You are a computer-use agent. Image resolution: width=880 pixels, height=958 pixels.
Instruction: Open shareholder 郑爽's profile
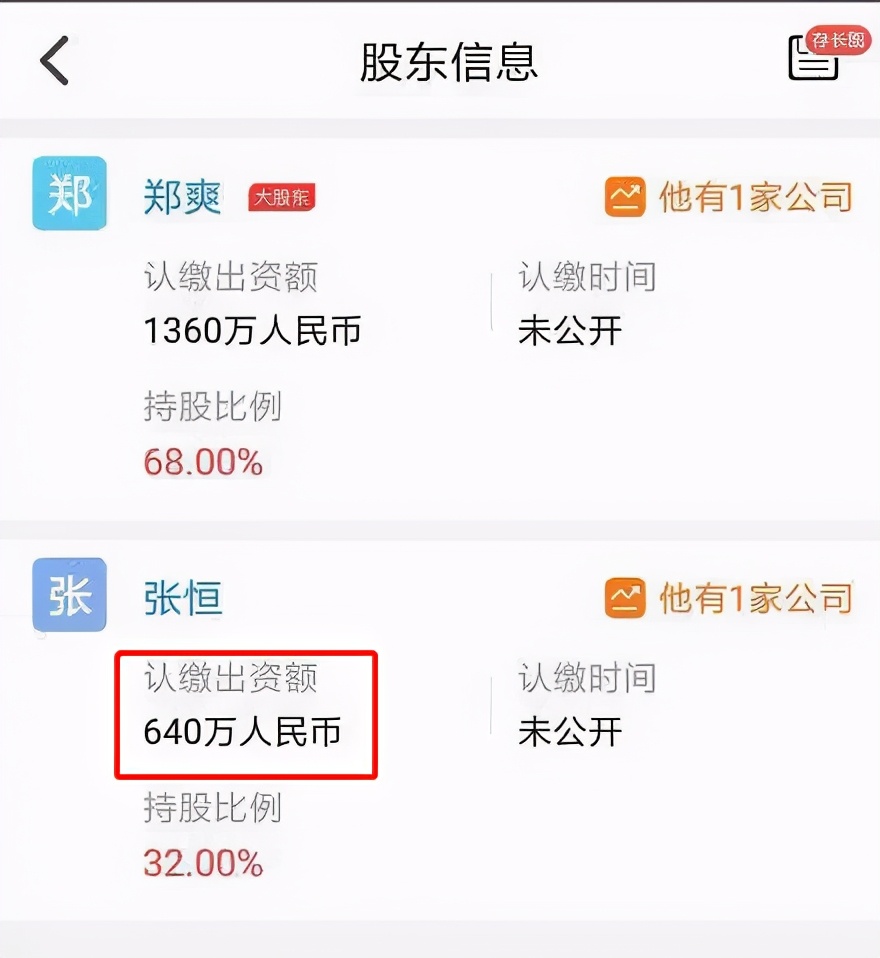click(x=183, y=198)
